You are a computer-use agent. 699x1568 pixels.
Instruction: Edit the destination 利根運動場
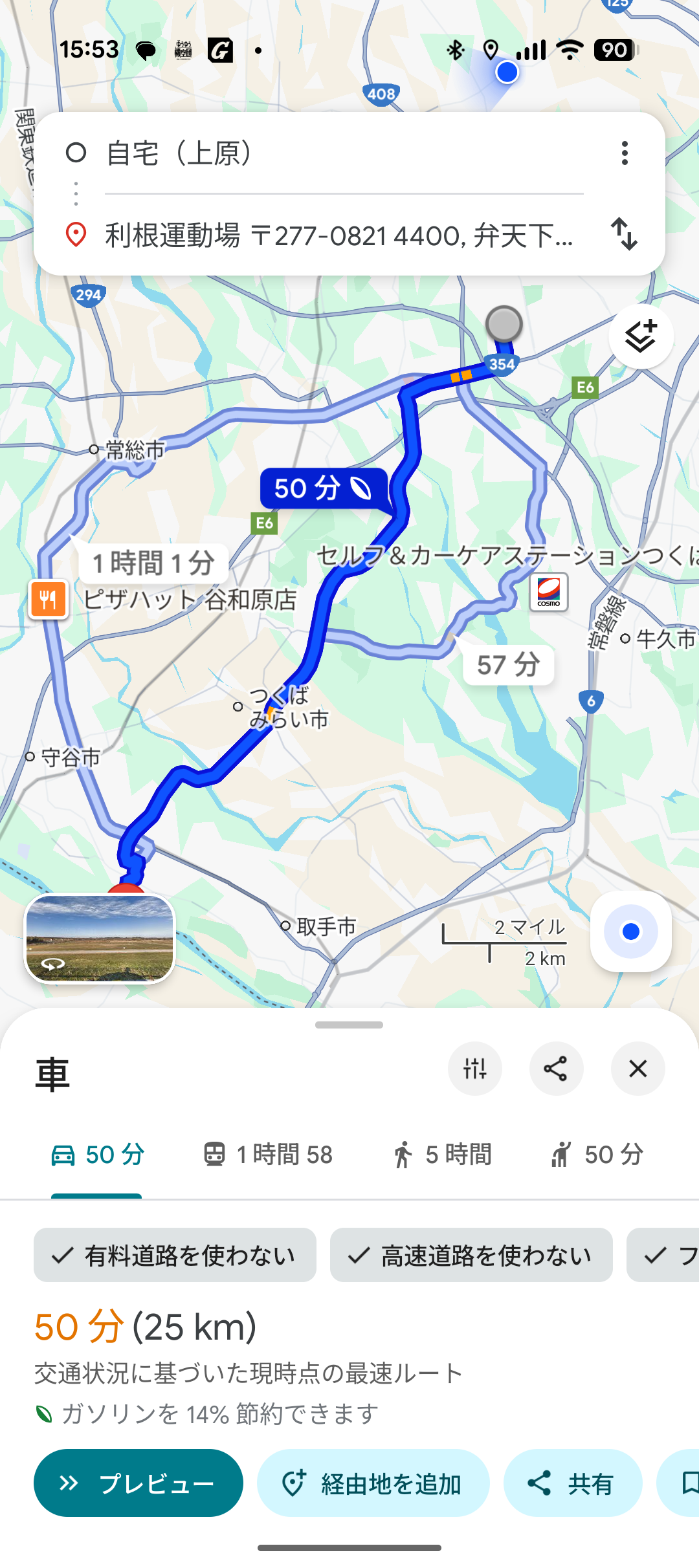coord(338,235)
